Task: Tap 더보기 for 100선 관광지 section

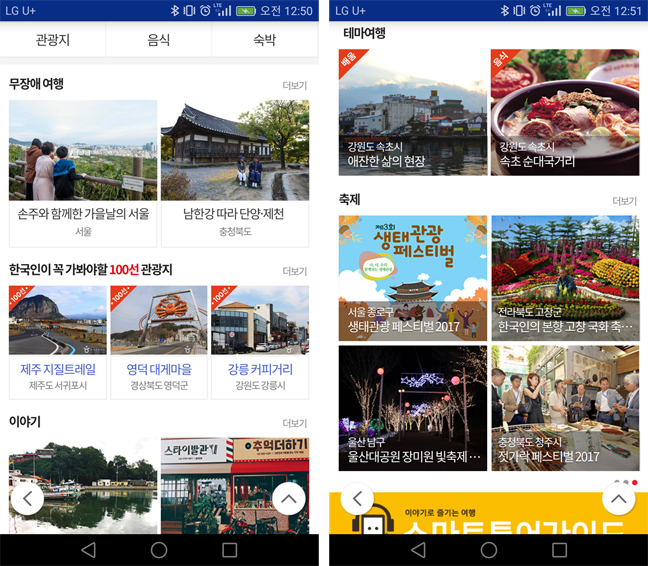Action: tap(294, 271)
